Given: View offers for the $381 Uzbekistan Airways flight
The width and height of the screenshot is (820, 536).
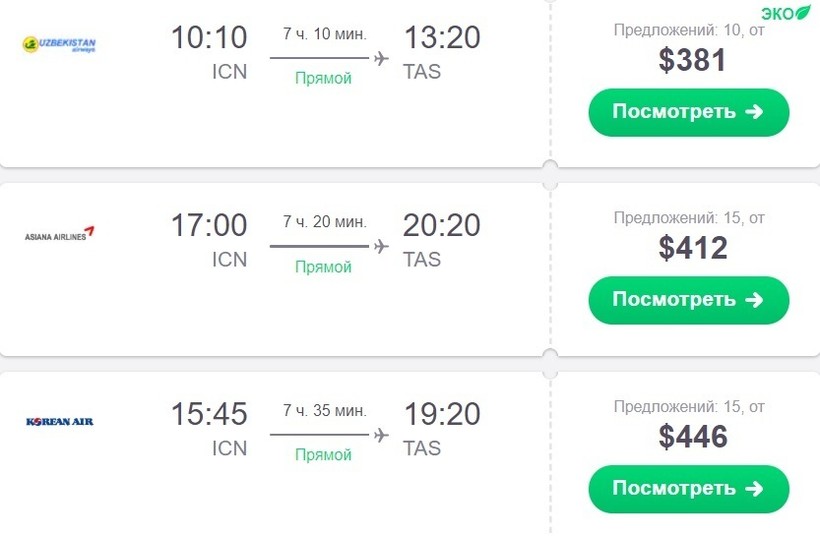Looking at the screenshot, I should pos(688,112).
